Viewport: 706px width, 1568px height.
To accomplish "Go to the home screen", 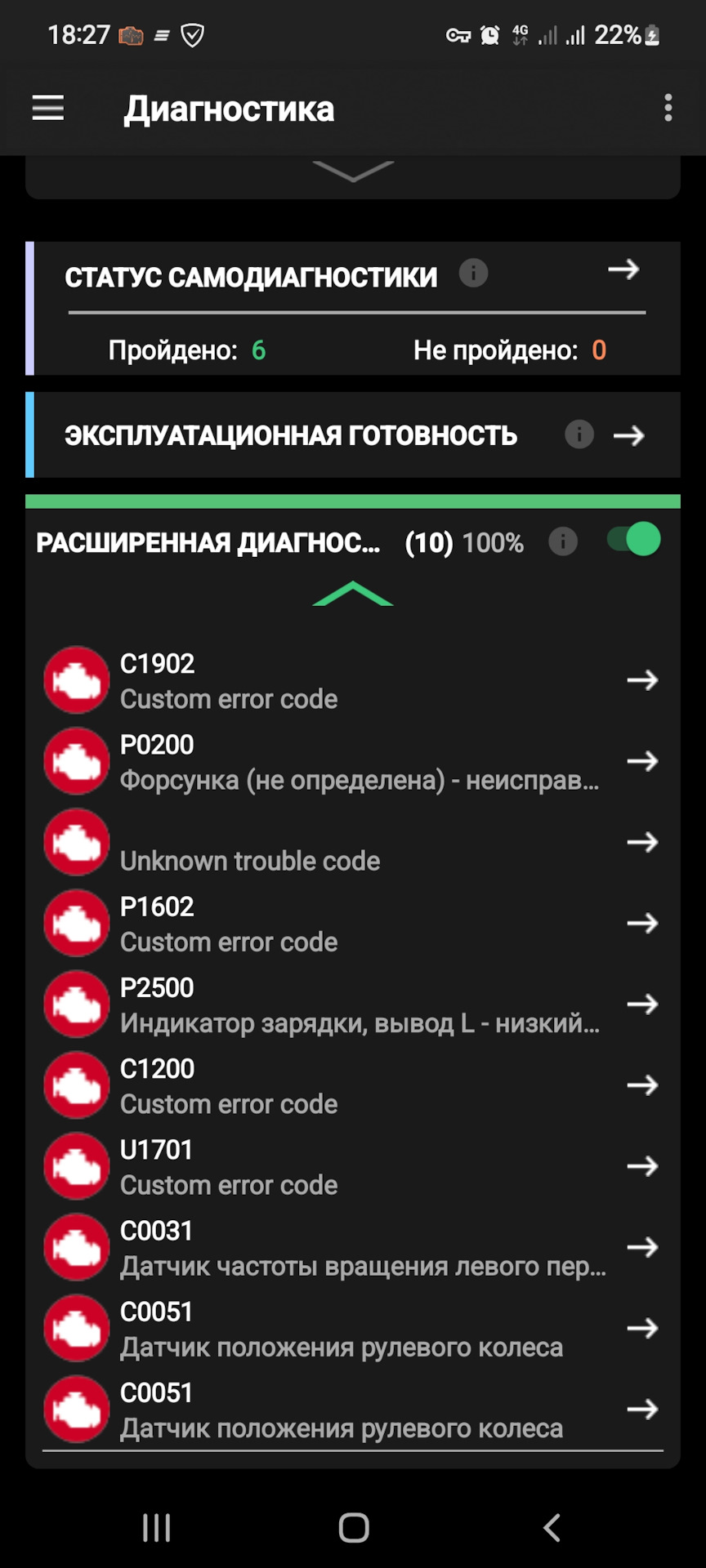I will (354, 1527).
